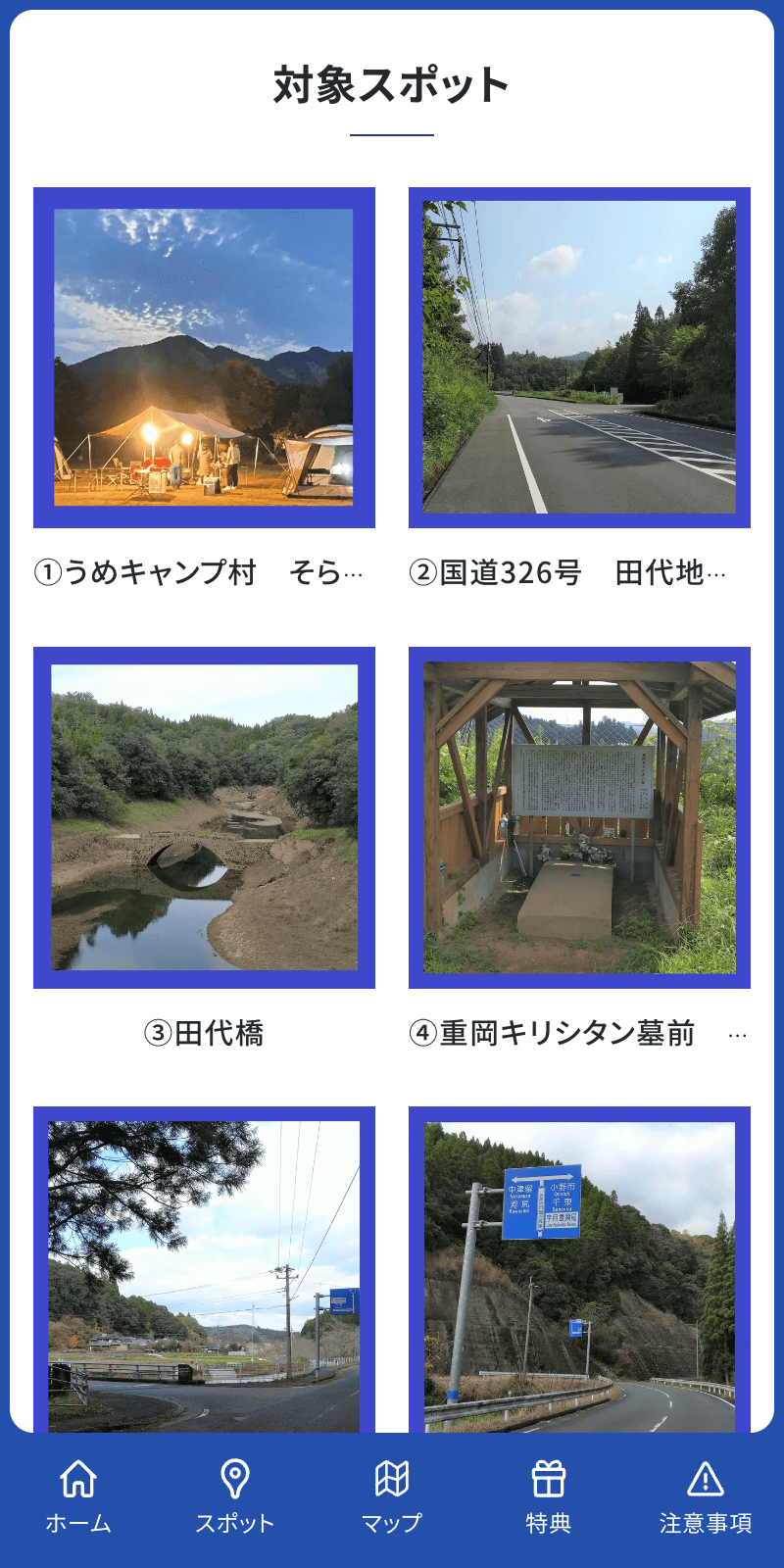784x1568 pixels.
Task: Open the campsite photo of うめキャンプ村
Action: 204,358
